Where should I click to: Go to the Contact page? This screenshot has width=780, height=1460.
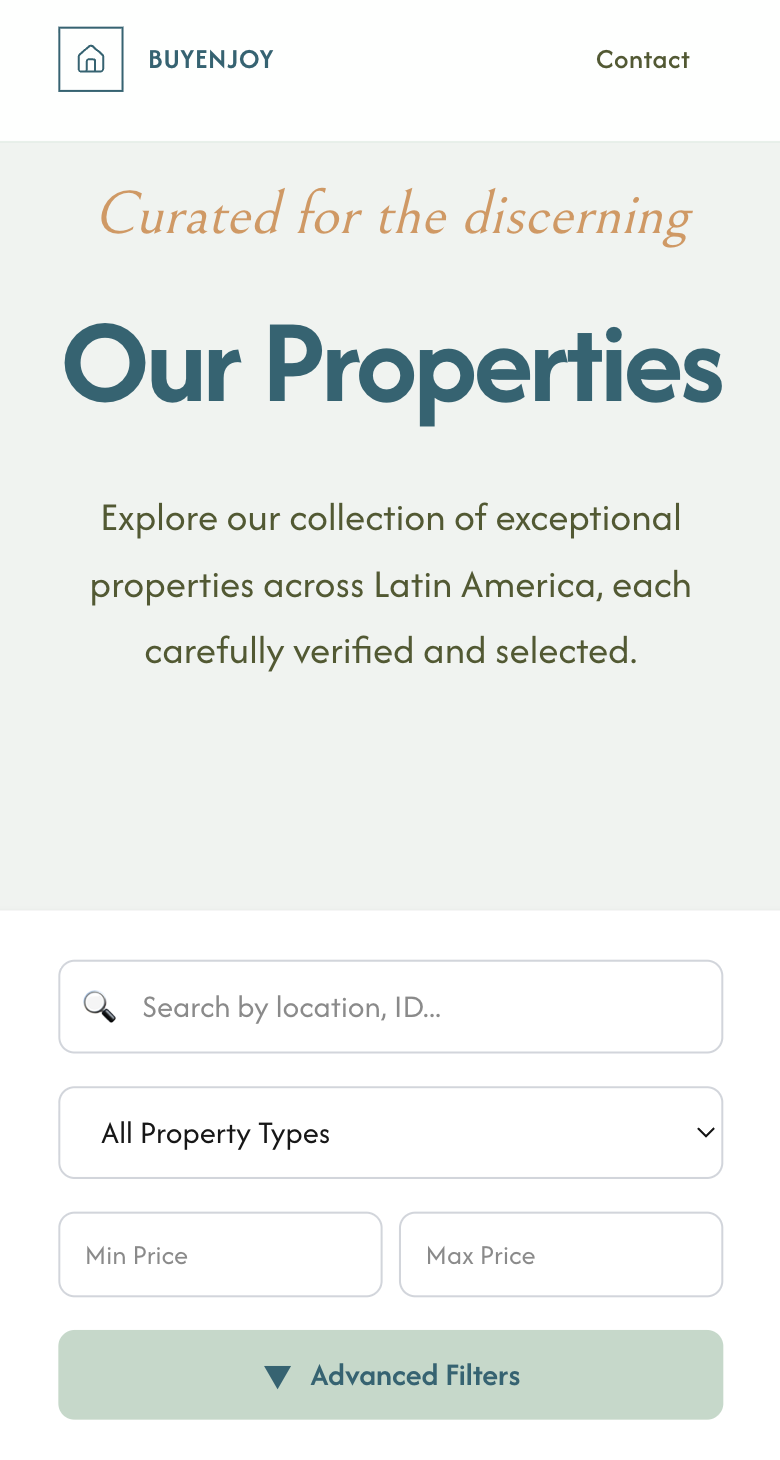[x=642, y=60]
